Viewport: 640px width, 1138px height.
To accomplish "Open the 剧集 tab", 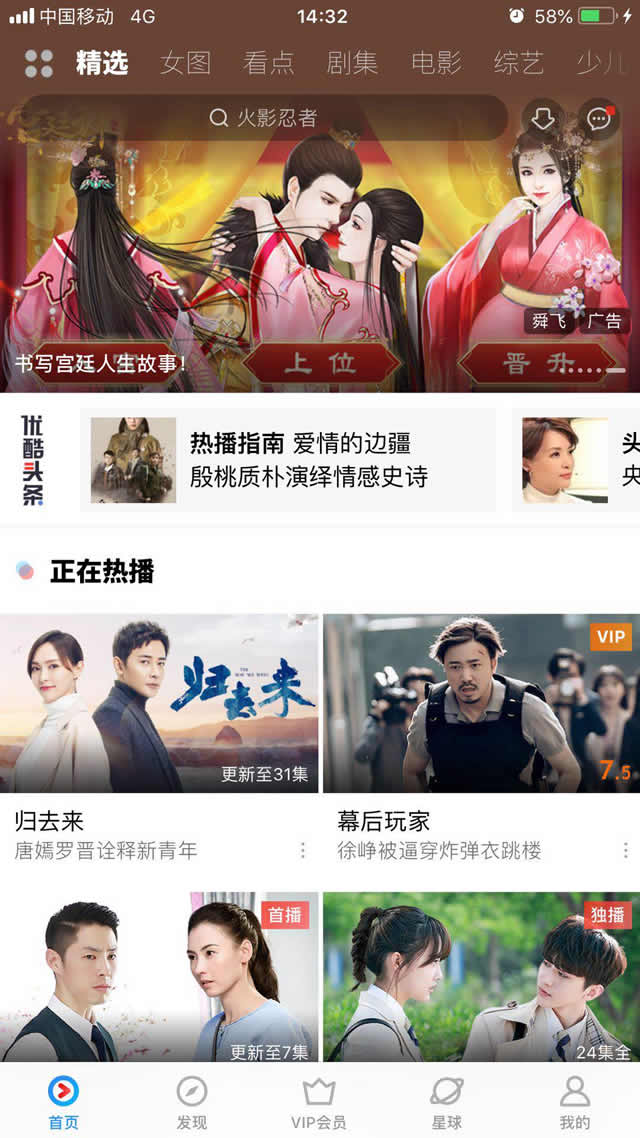I will pyautogui.click(x=352, y=63).
